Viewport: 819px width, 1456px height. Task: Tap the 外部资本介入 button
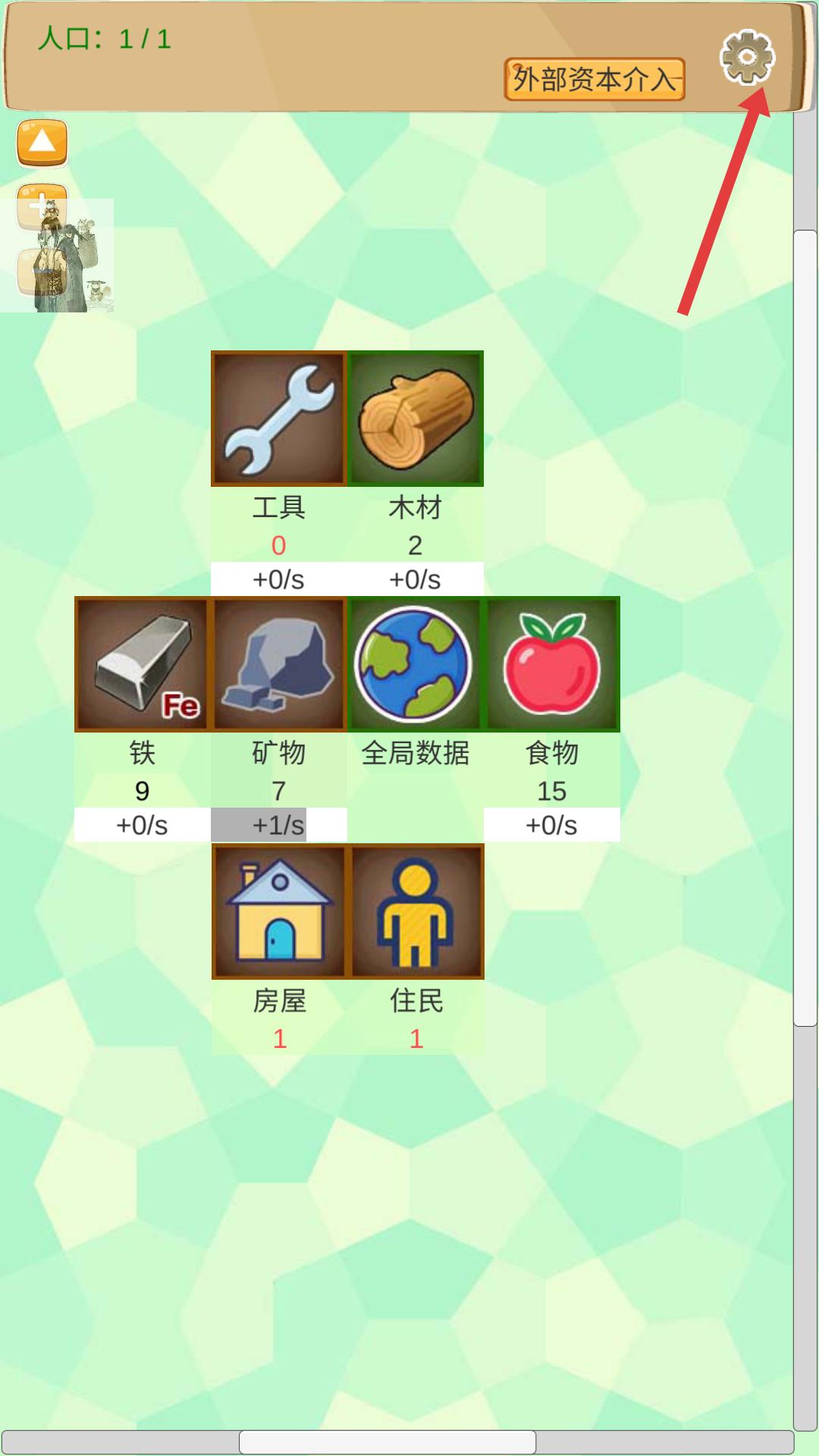595,79
